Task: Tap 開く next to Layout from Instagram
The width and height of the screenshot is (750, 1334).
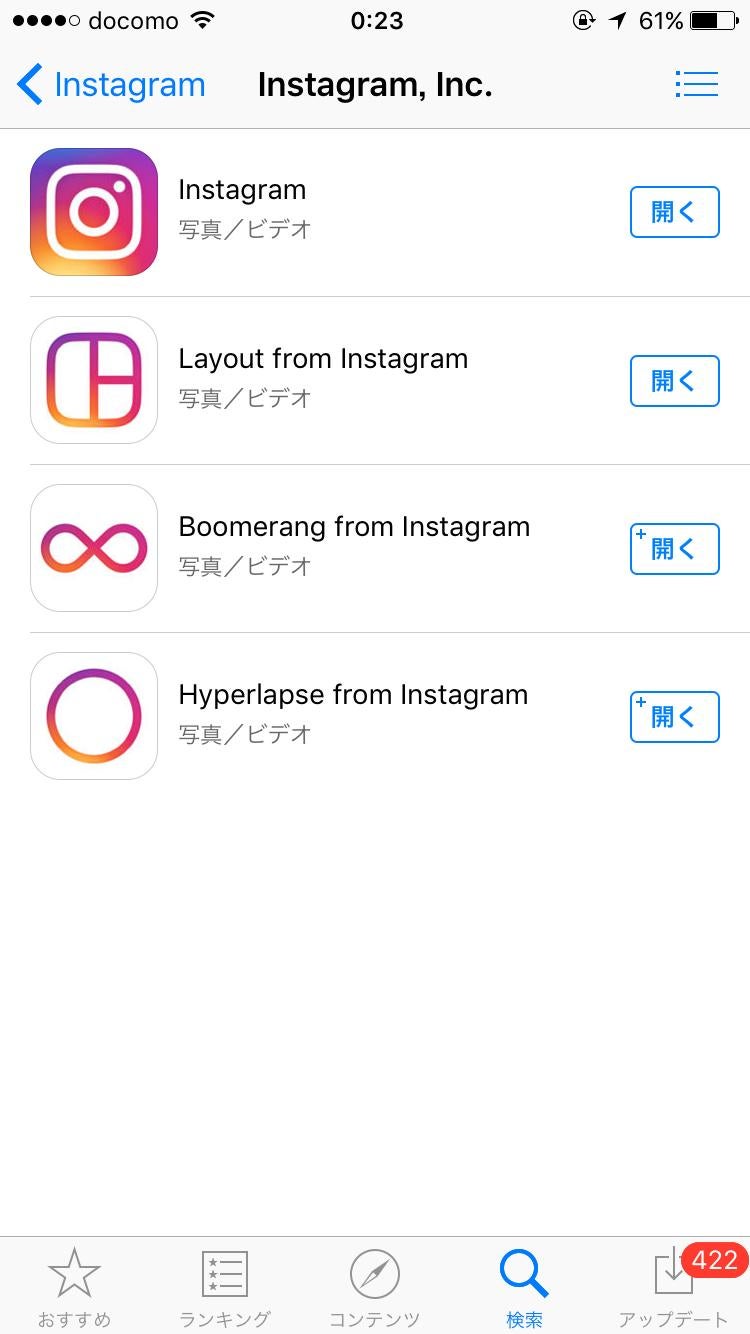Action: 674,380
